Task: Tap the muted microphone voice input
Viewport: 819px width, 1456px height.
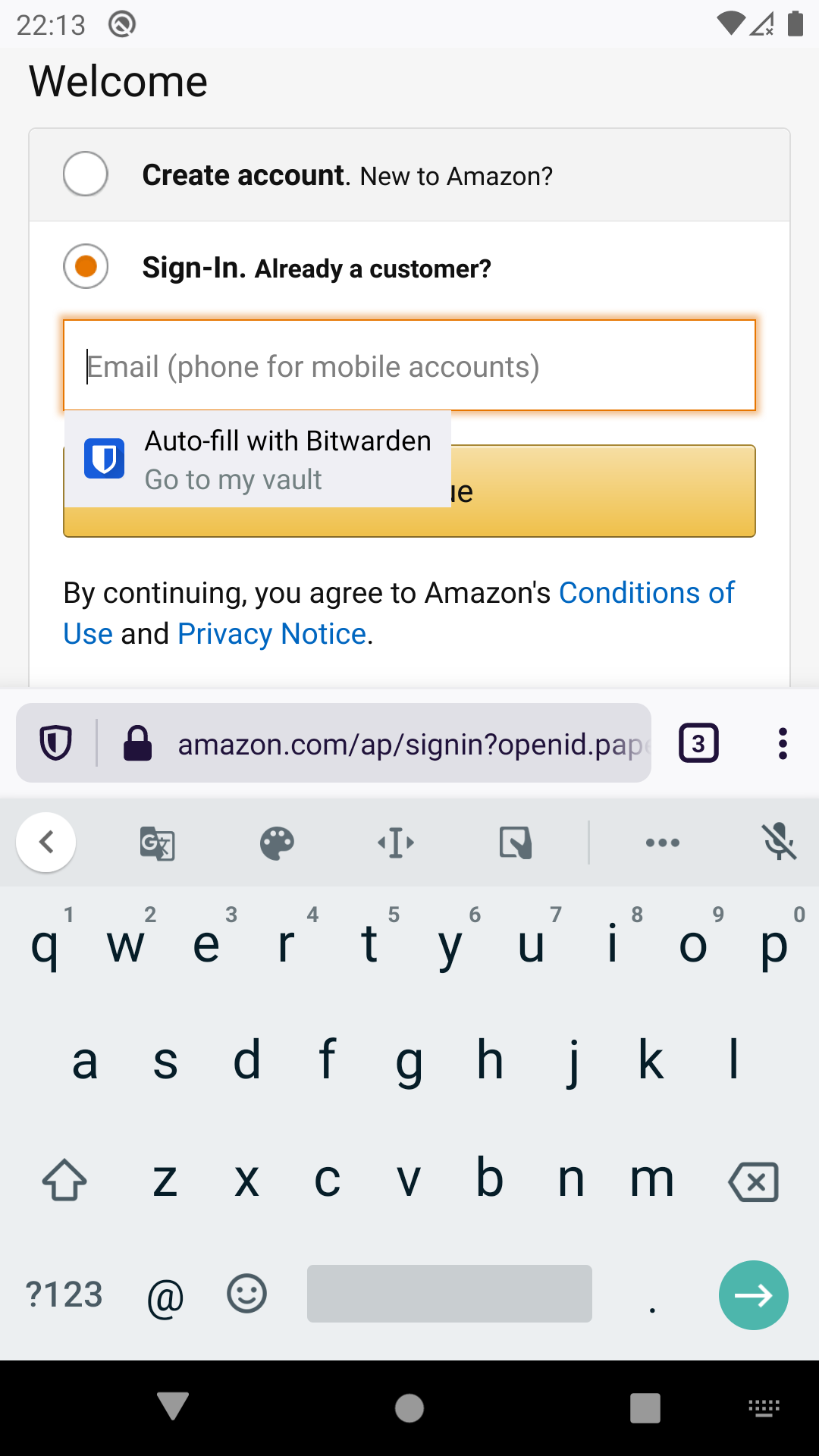Action: [x=779, y=842]
